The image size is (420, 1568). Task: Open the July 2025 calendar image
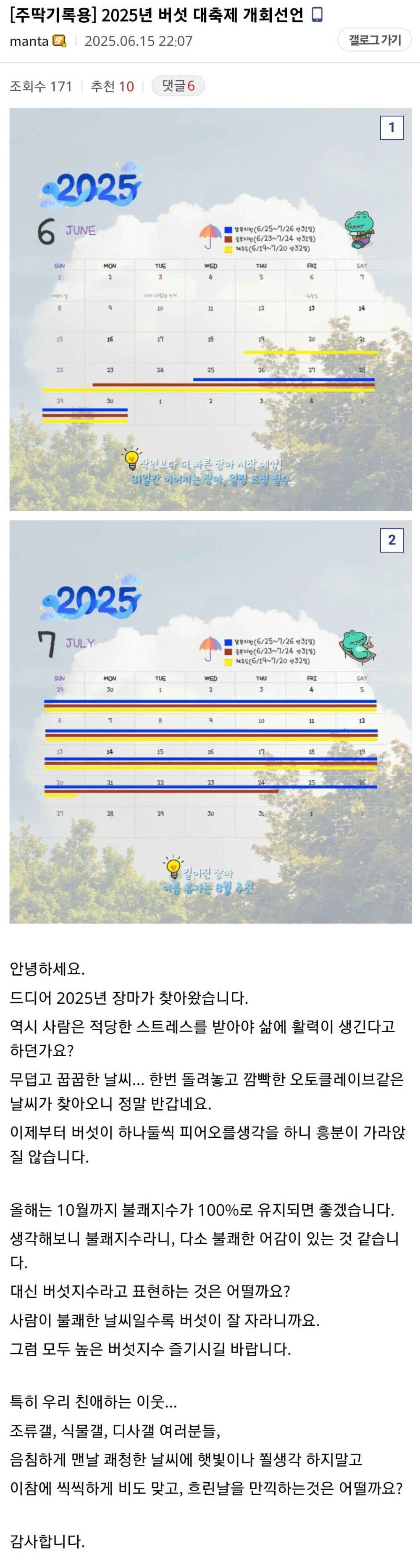210,721
